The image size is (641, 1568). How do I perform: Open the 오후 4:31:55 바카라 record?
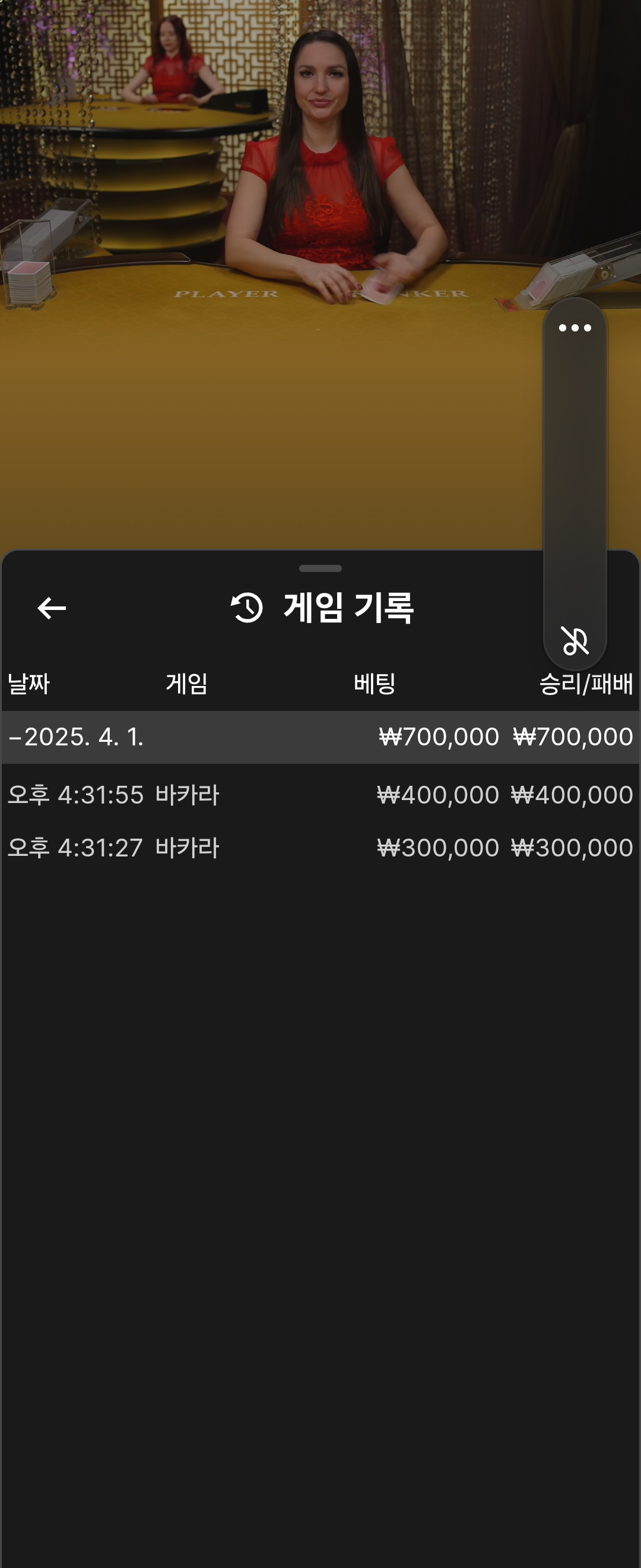[x=320, y=795]
